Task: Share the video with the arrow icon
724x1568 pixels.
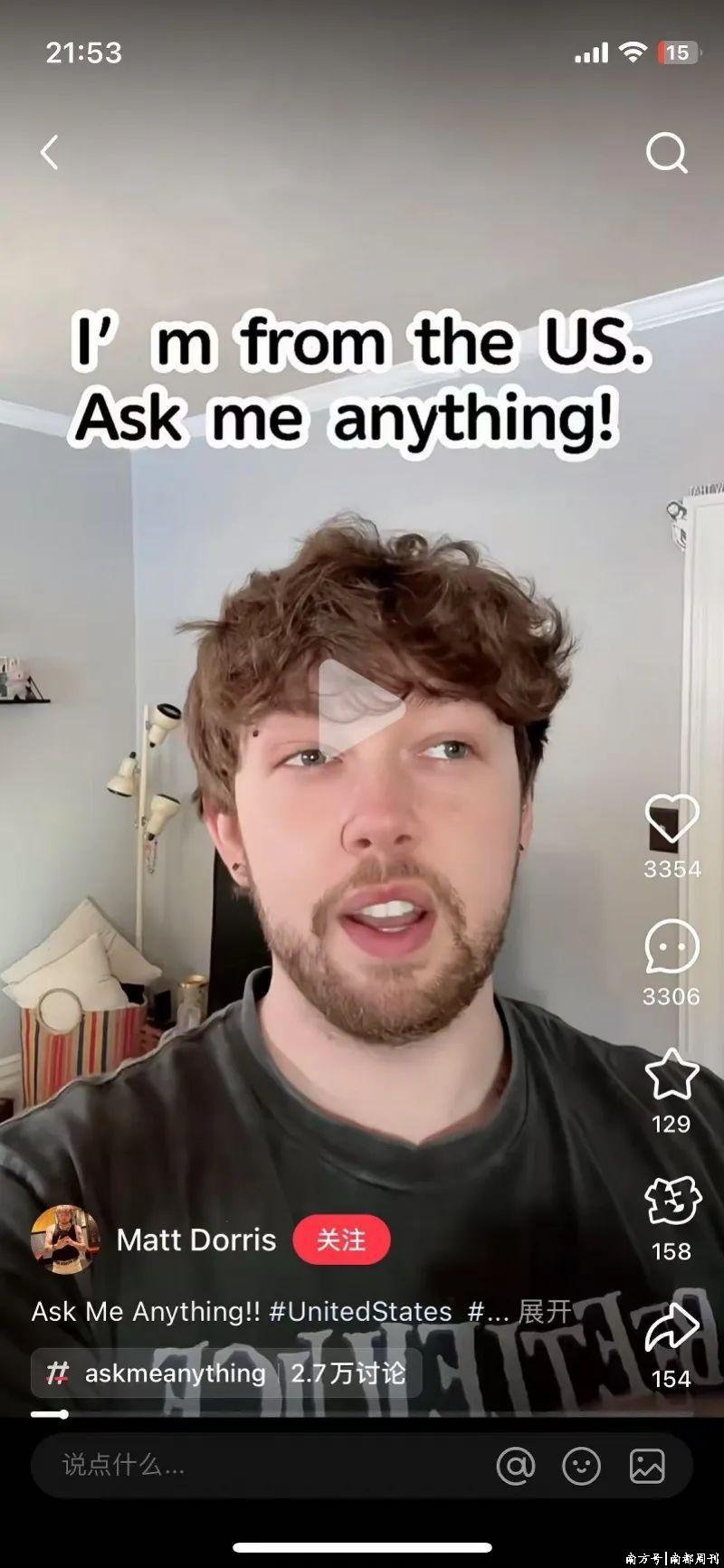Action: tap(672, 1330)
